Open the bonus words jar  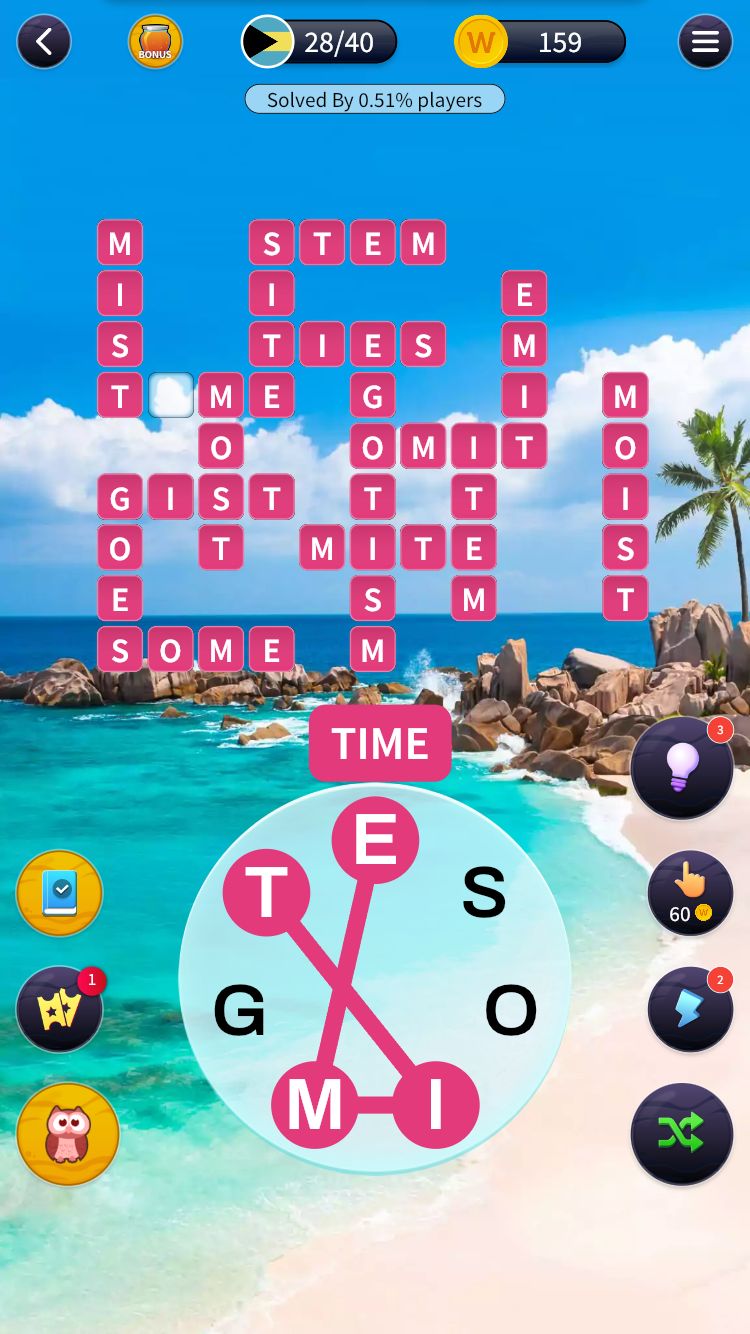point(155,42)
